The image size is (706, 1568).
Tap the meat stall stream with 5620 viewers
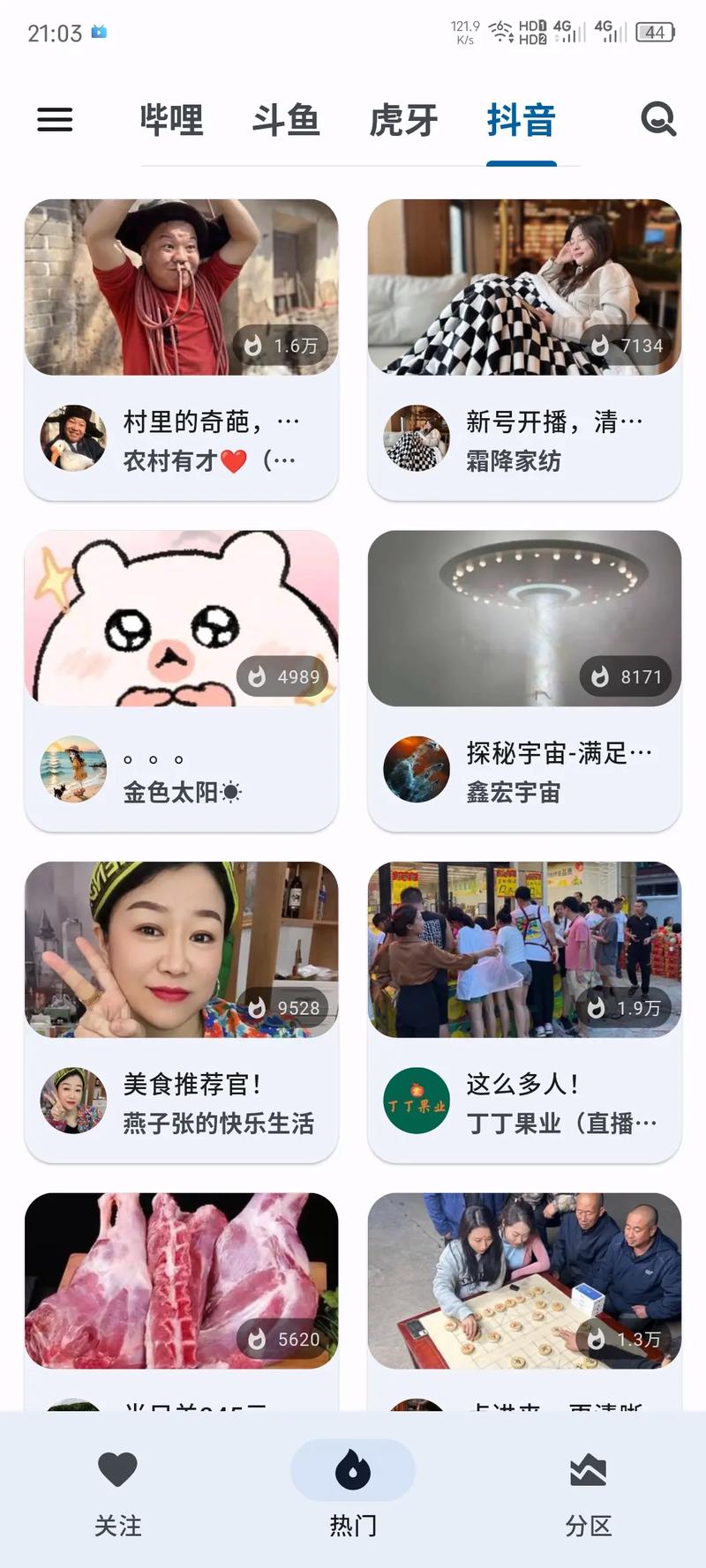click(x=181, y=1281)
